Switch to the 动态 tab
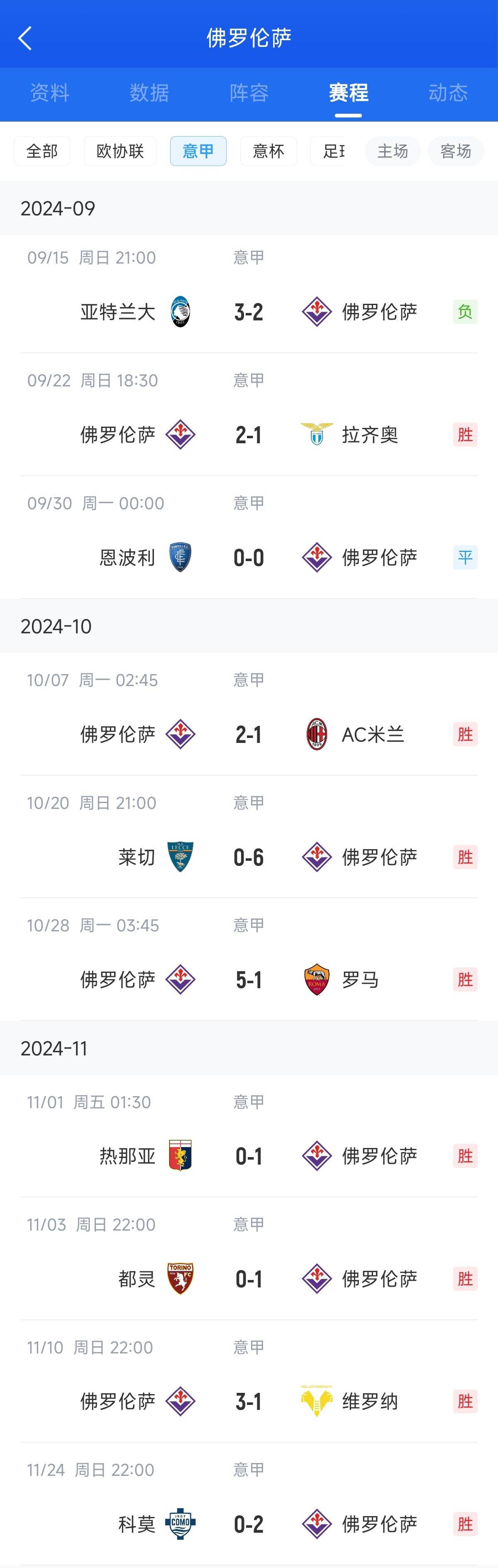This screenshot has width=498, height=1568. coord(447,93)
